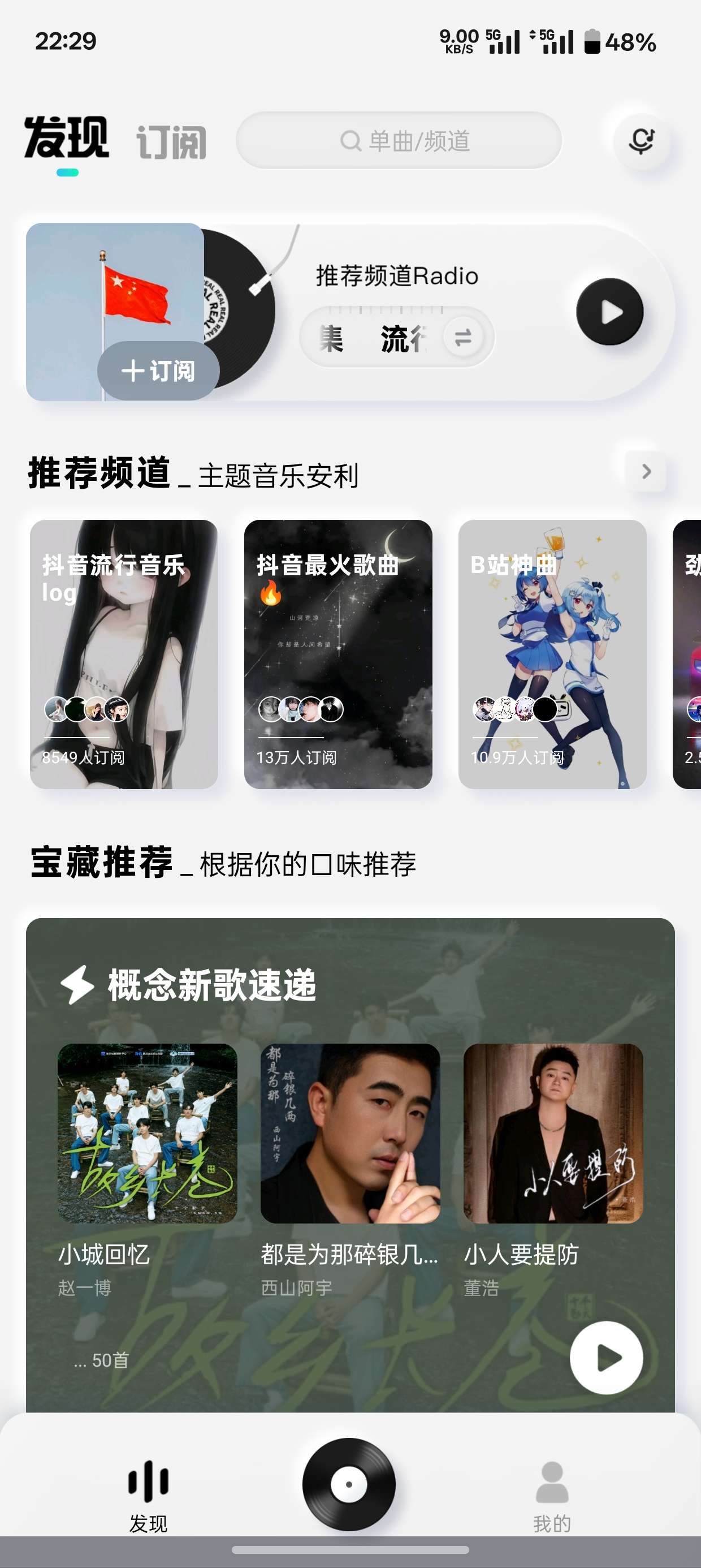Image resolution: width=701 pixels, height=1568 pixels.
Task: Switch to the 订阅 tab
Action: pos(171,142)
